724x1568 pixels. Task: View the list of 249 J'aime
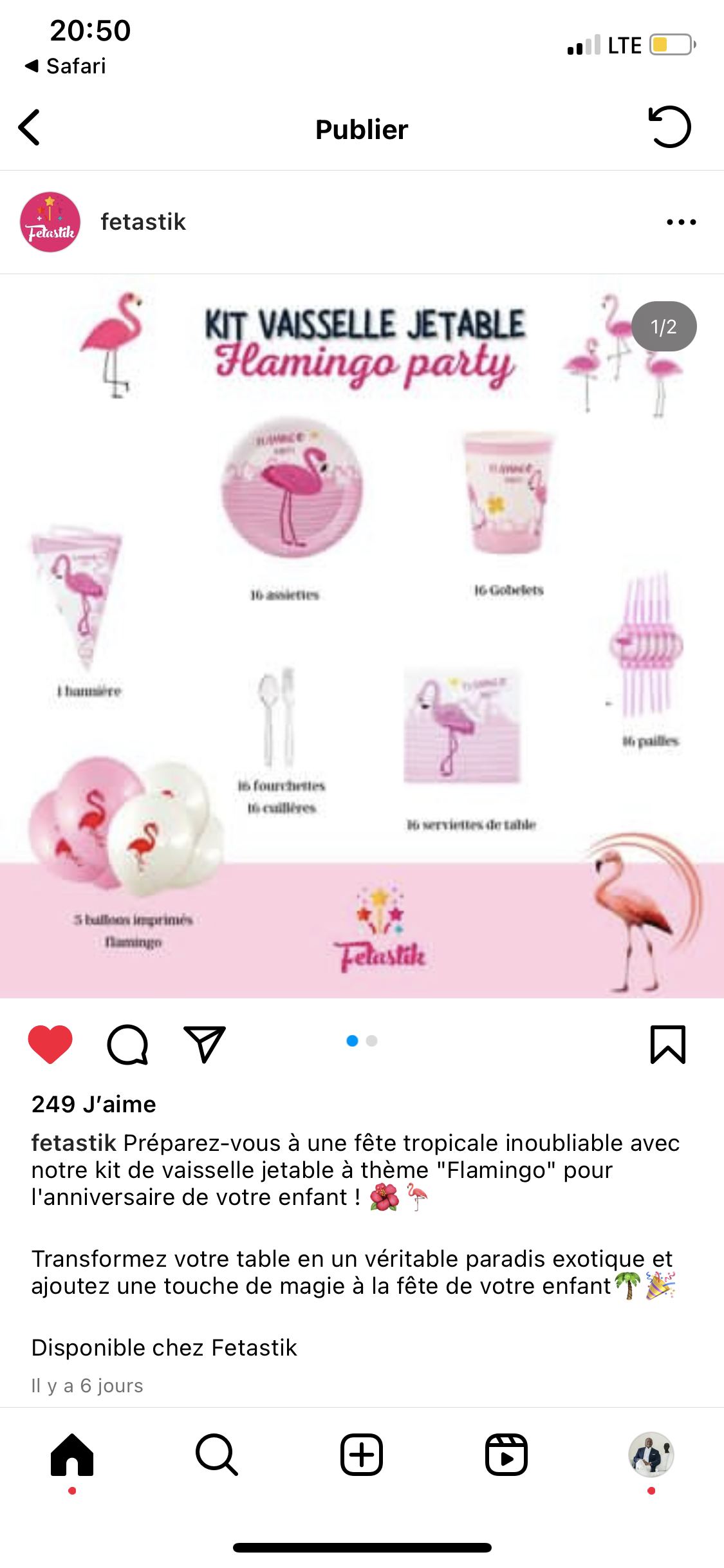(94, 1104)
